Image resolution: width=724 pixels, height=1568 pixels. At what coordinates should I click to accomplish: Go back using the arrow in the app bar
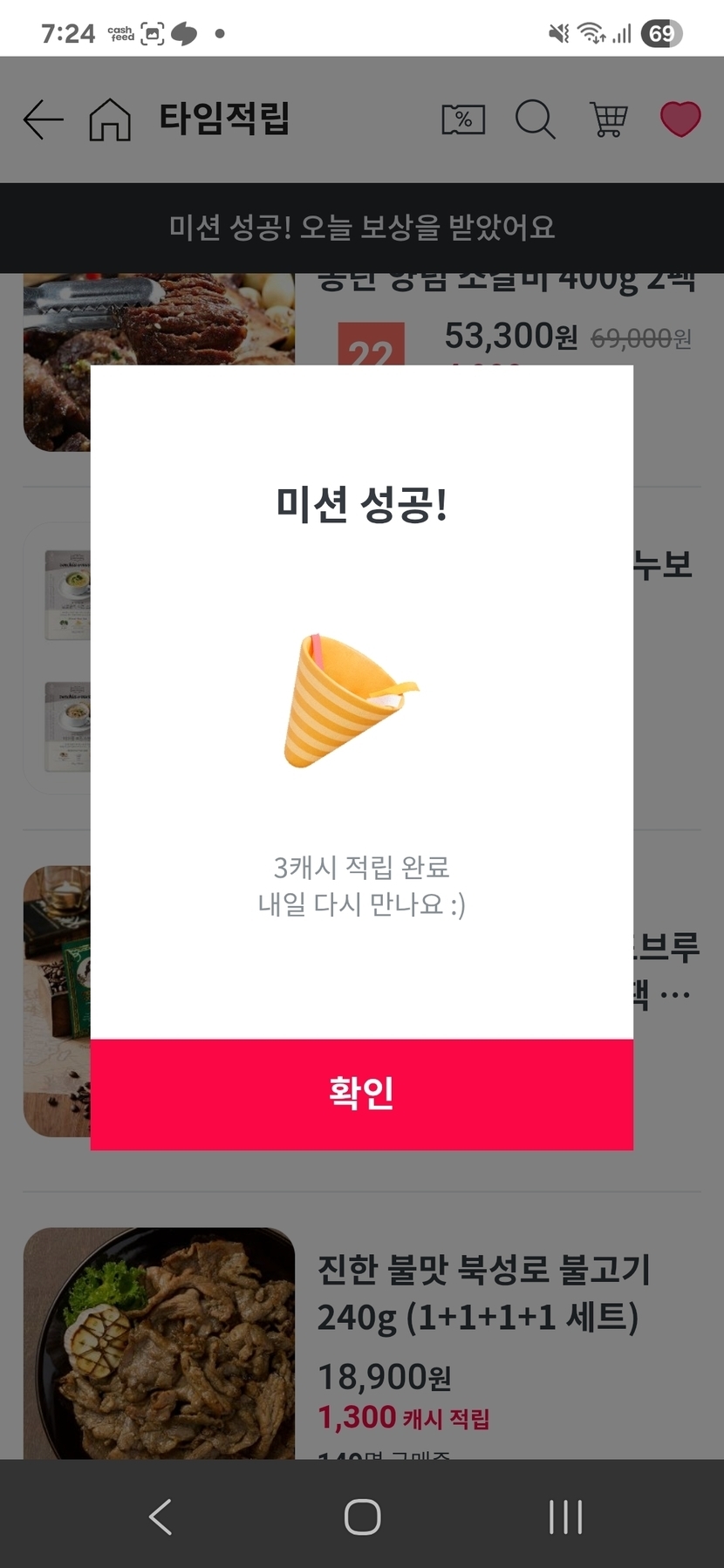pos(43,119)
